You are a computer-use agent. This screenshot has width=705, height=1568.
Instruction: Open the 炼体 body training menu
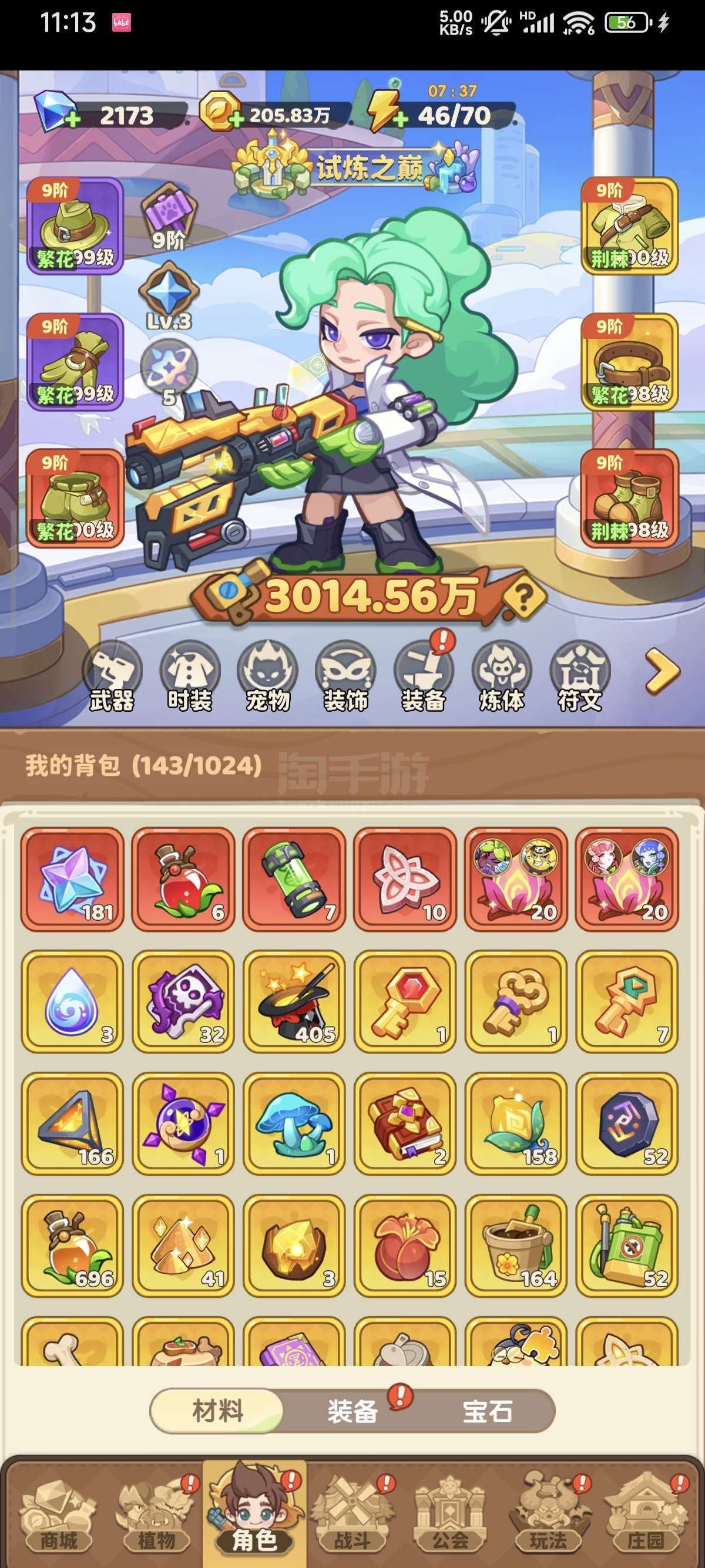click(502, 677)
